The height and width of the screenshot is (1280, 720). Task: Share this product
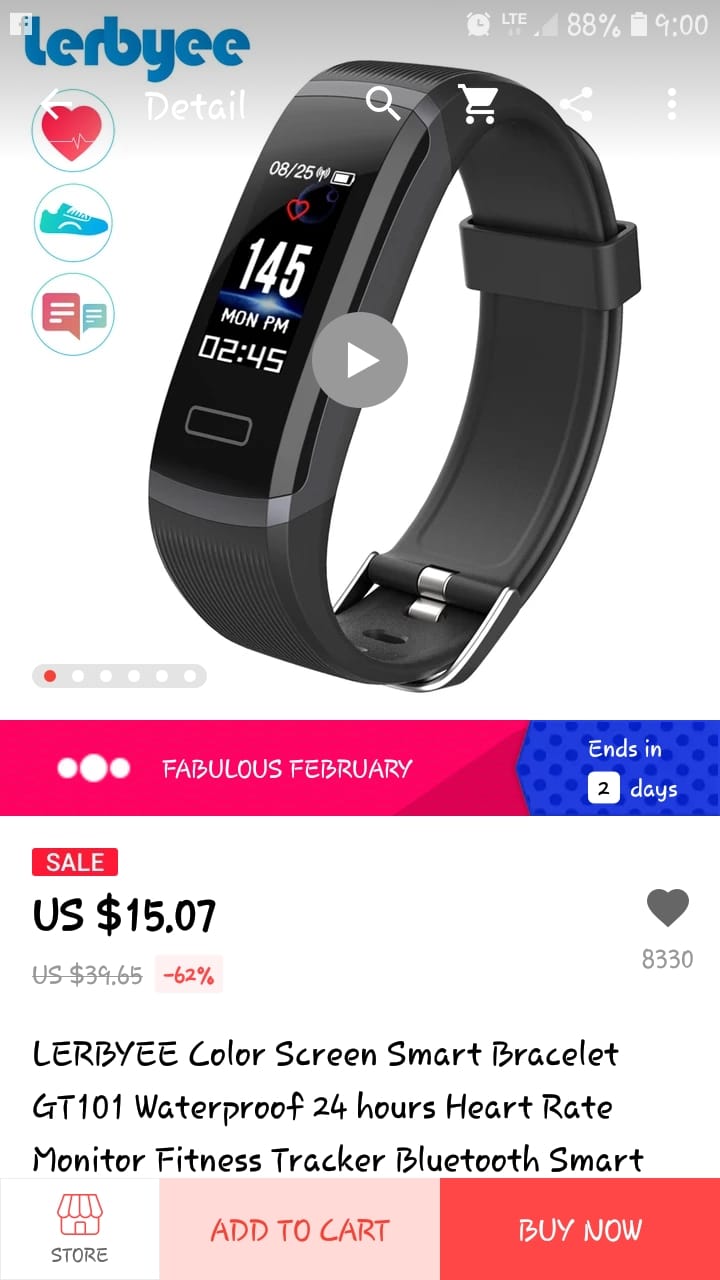click(x=575, y=104)
